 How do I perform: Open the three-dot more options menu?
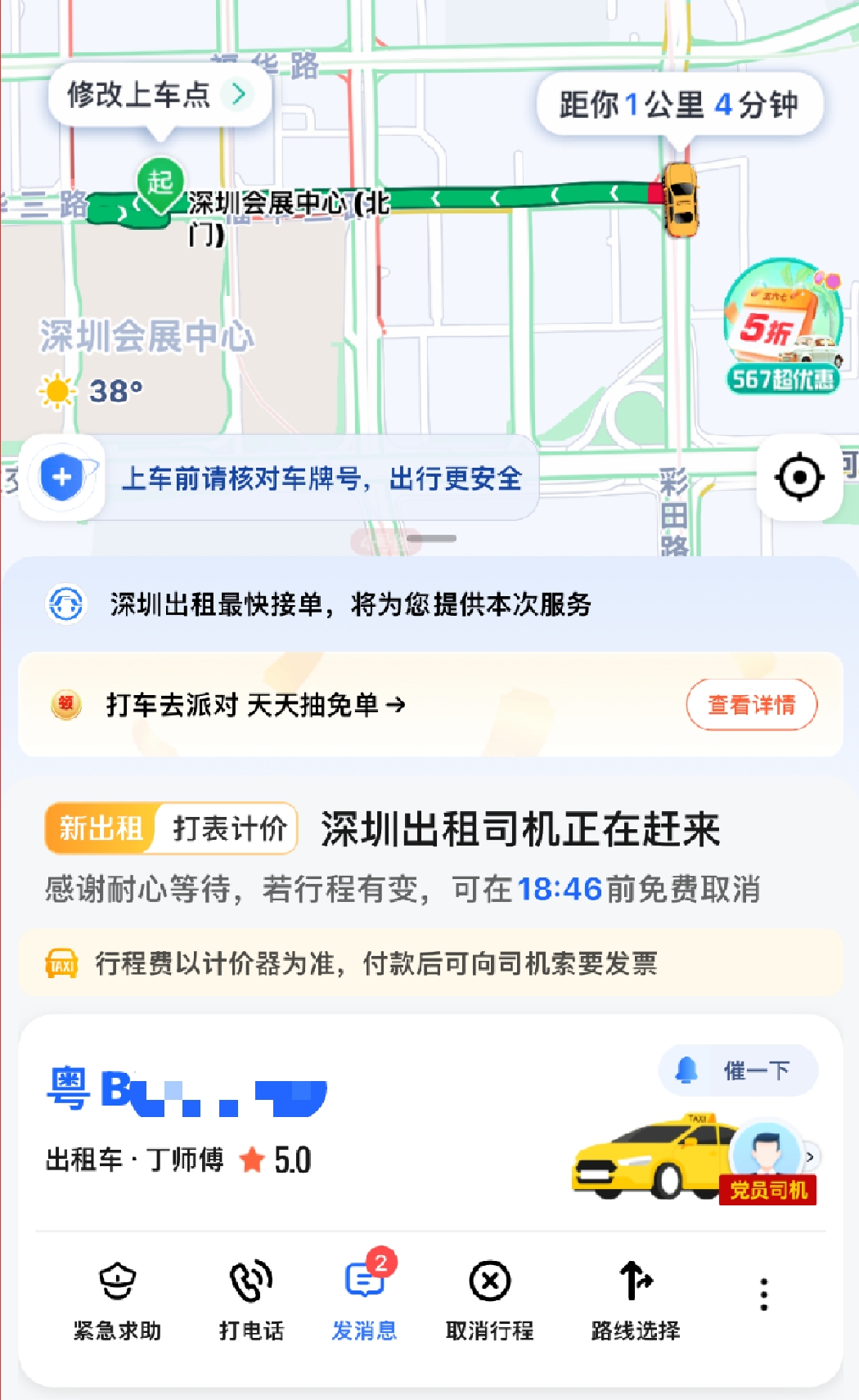click(x=764, y=1295)
